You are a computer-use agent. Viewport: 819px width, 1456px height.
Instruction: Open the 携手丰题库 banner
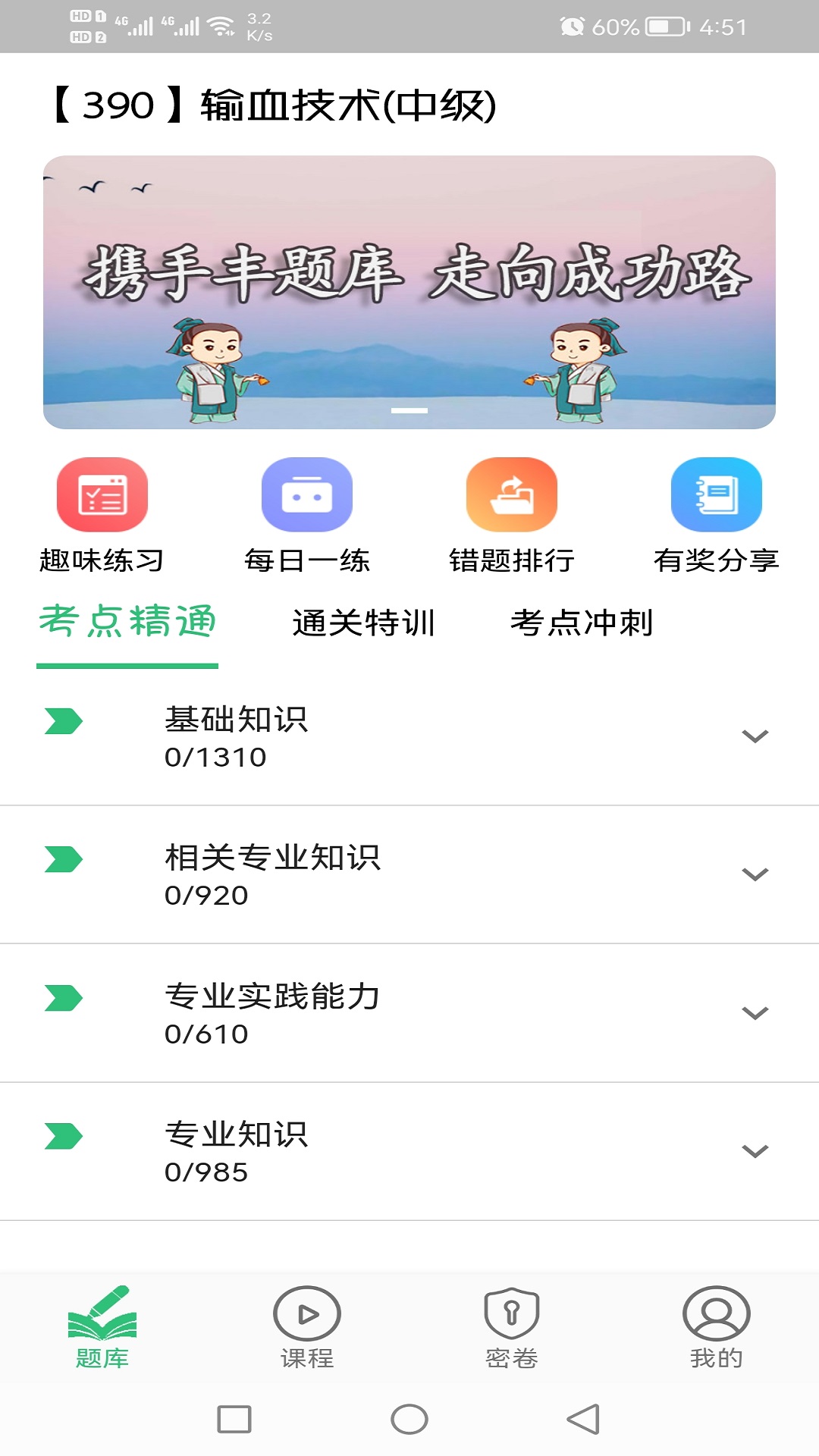click(x=409, y=292)
